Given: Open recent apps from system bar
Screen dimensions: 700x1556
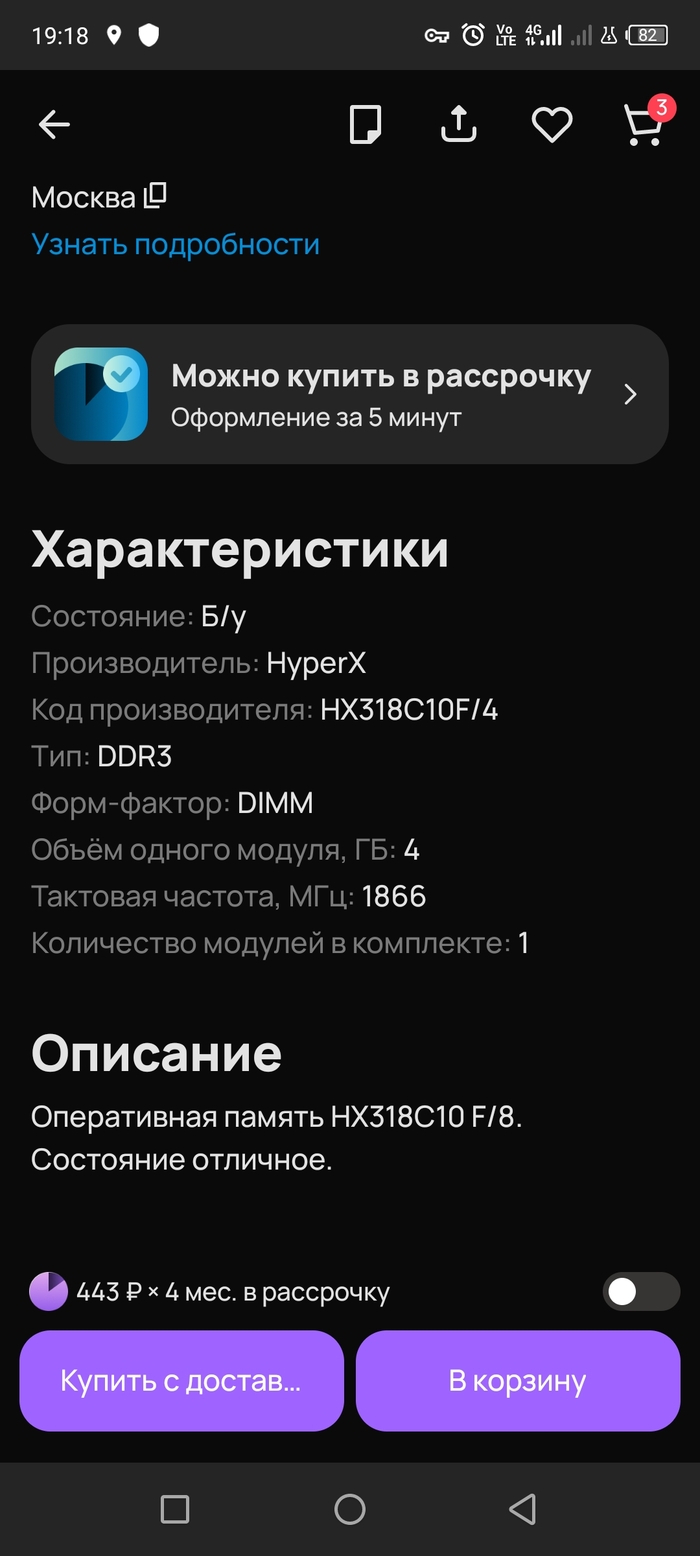Looking at the screenshot, I should coord(175,1509).
